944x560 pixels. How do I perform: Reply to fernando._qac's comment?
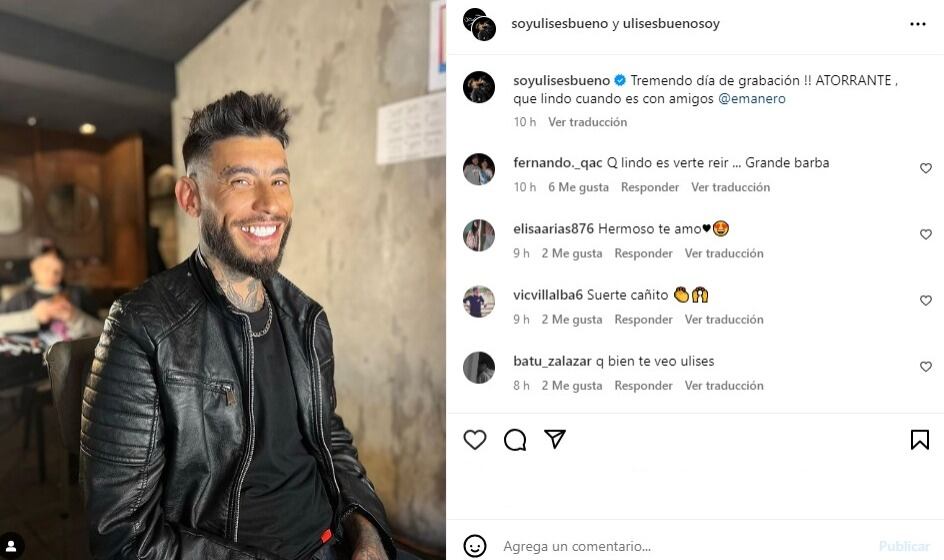(649, 187)
